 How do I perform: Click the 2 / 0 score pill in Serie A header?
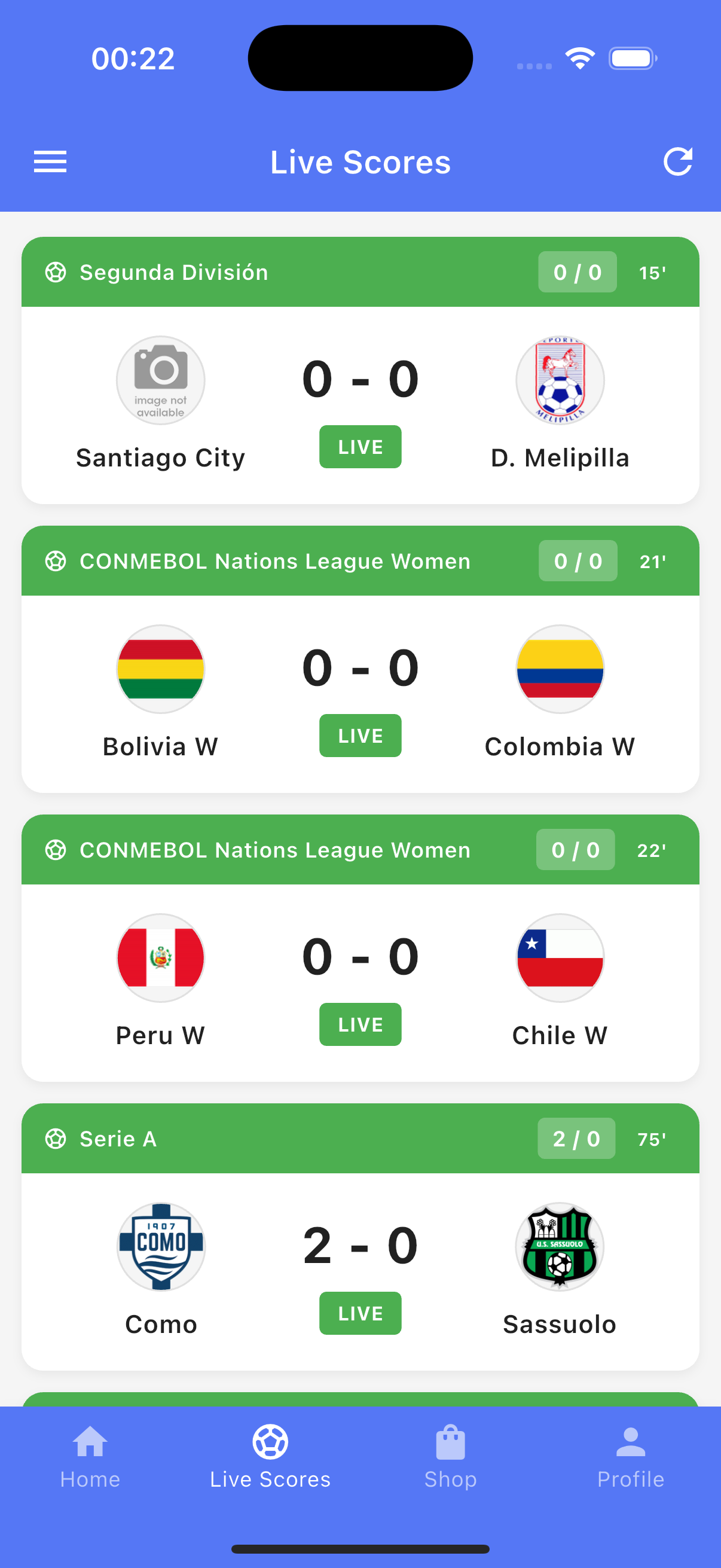[x=576, y=1138]
